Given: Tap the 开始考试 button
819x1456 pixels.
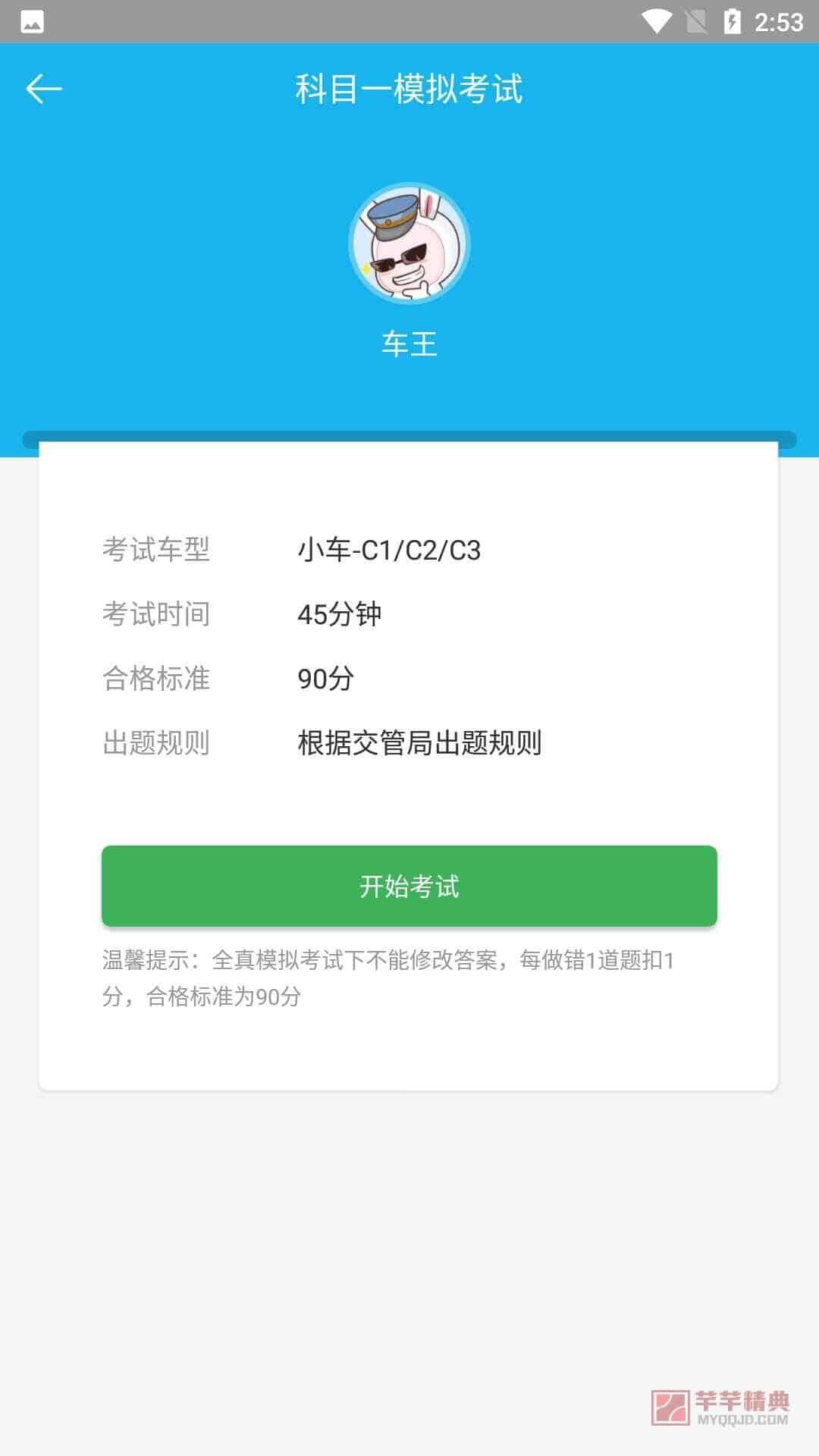Looking at the screenshot, I should pyautogui.click(x=409, y=886).
